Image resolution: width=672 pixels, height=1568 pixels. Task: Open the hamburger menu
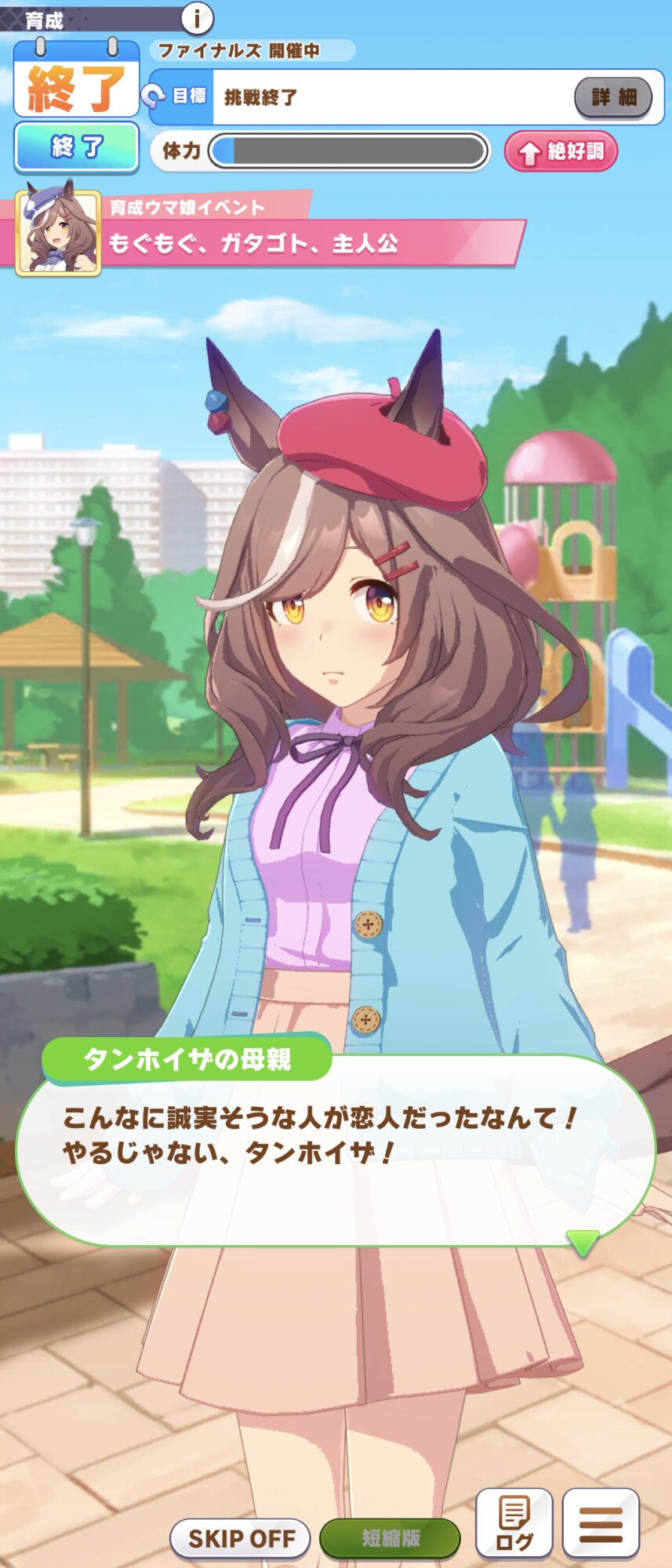601,1524
